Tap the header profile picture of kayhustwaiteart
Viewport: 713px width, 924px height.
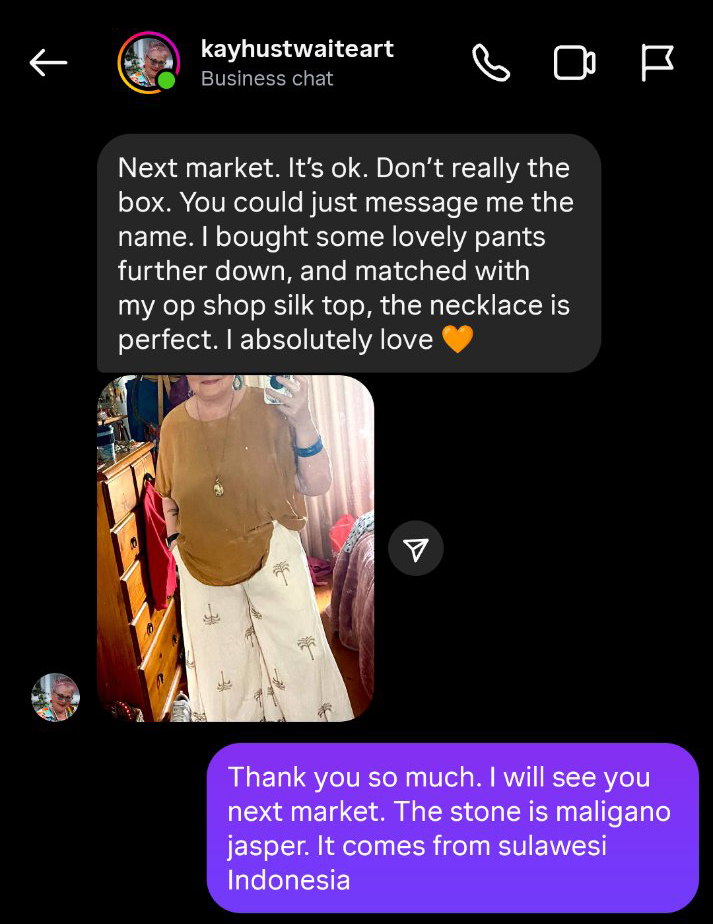click(x=148, y=63)
